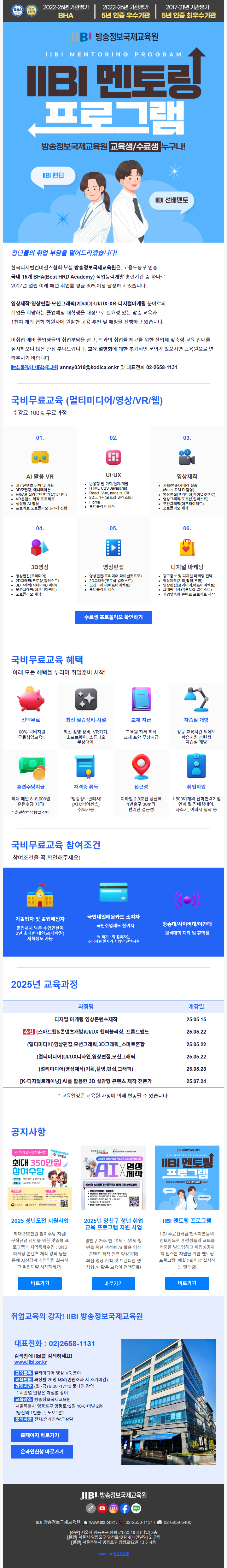
Task: Tap 바로가기 under IIBI 멘토링 프로그램
Action: click(x=187, y=1282)
